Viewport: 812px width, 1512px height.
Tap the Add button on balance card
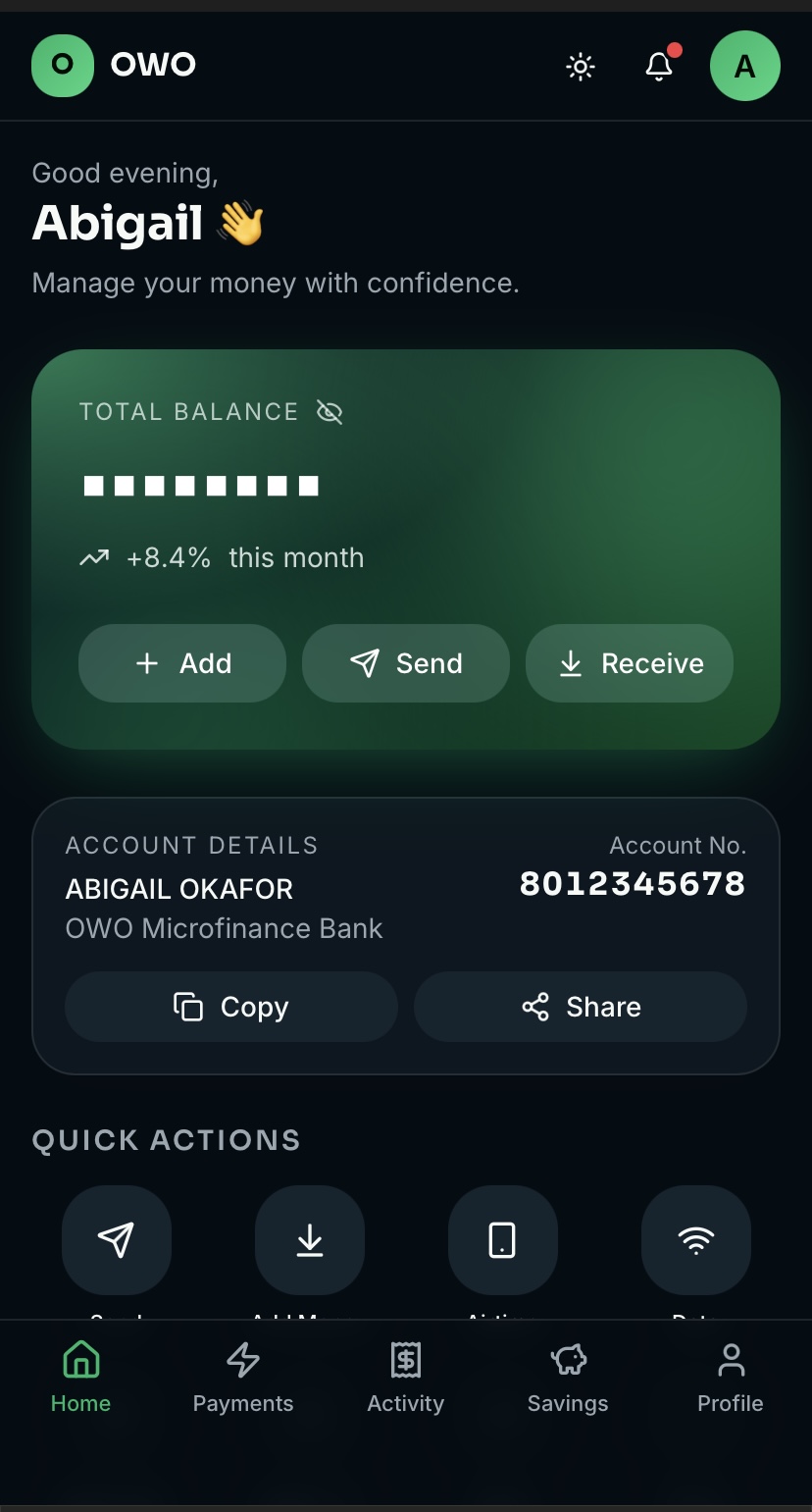182,663
